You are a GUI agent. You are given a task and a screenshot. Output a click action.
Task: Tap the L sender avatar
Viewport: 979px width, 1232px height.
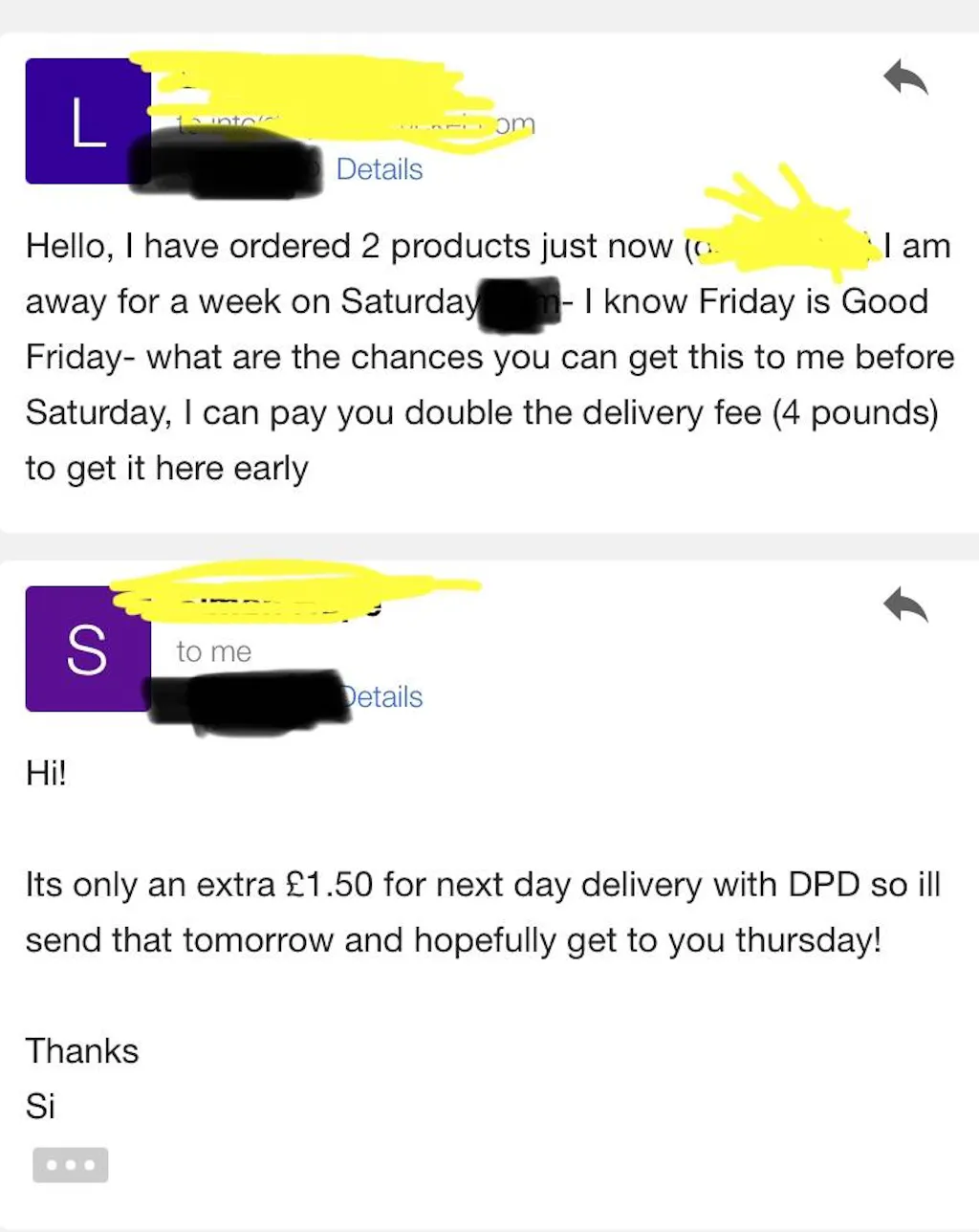(87, 121)
